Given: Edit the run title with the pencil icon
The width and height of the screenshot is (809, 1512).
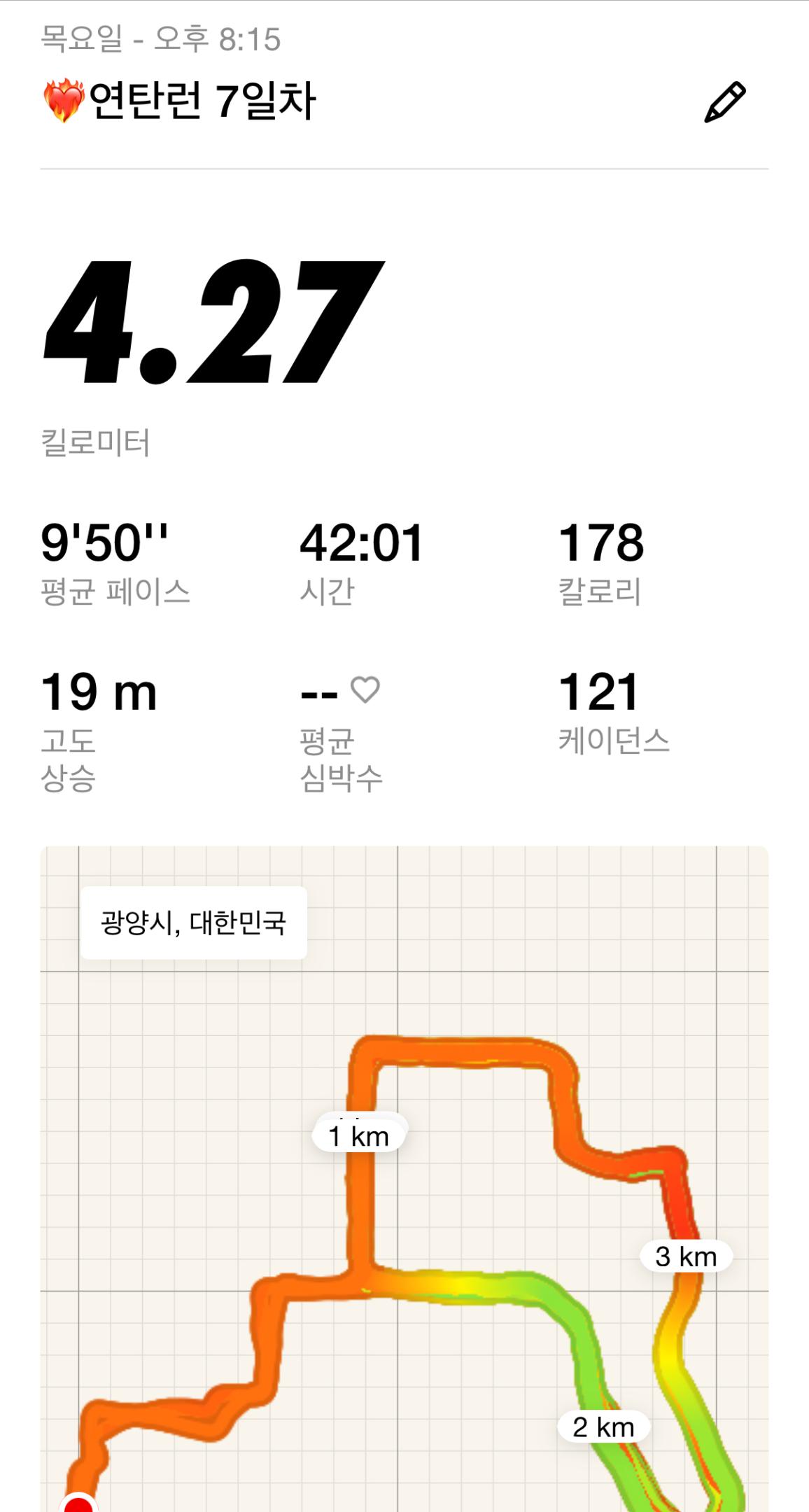Looking at the screenshot, I should coord(724,102).
